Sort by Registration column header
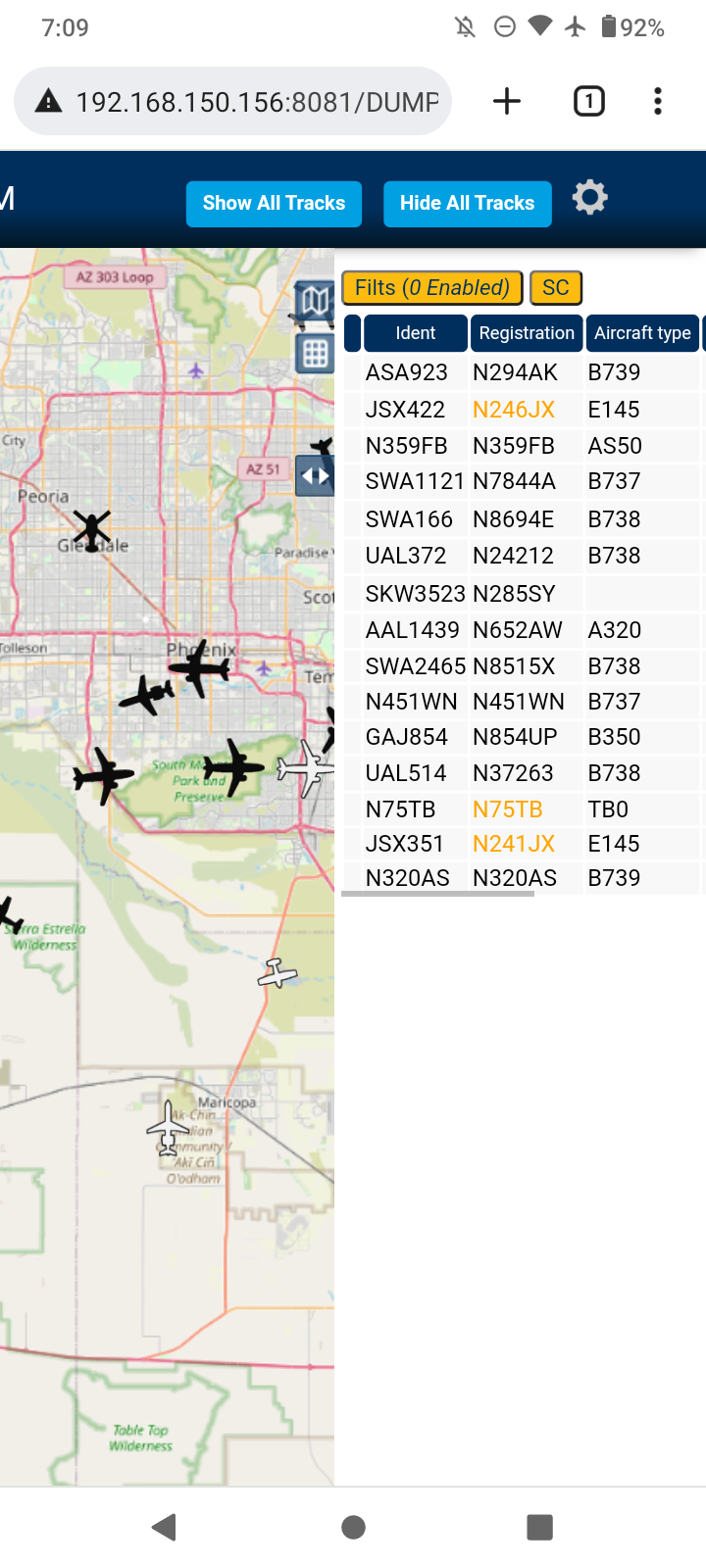 (x=527, y=333)
